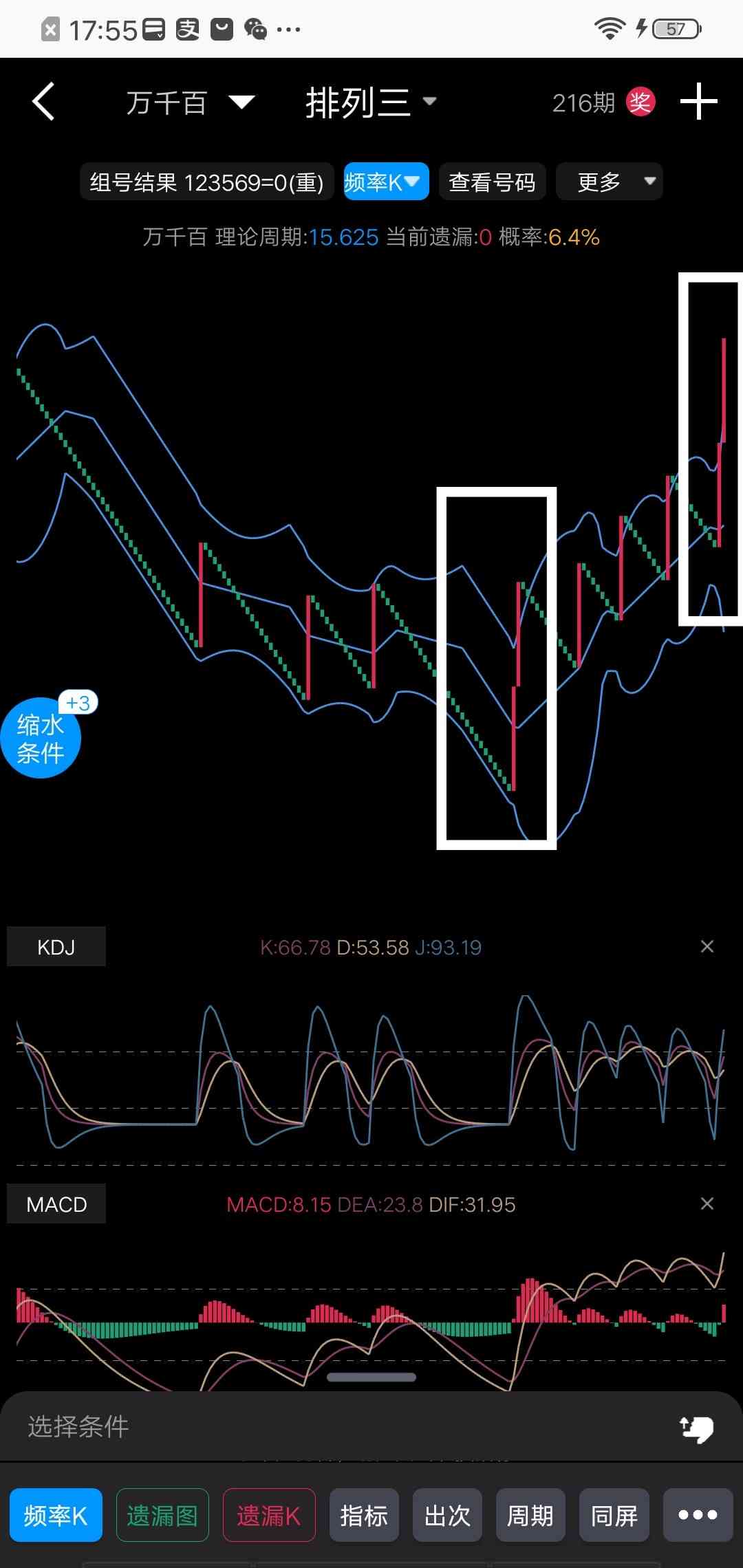Image resolution: width=743 pixels, height=1568 pixels.
Task: Close the KDJ indicator panel
Action: [707, 946]
